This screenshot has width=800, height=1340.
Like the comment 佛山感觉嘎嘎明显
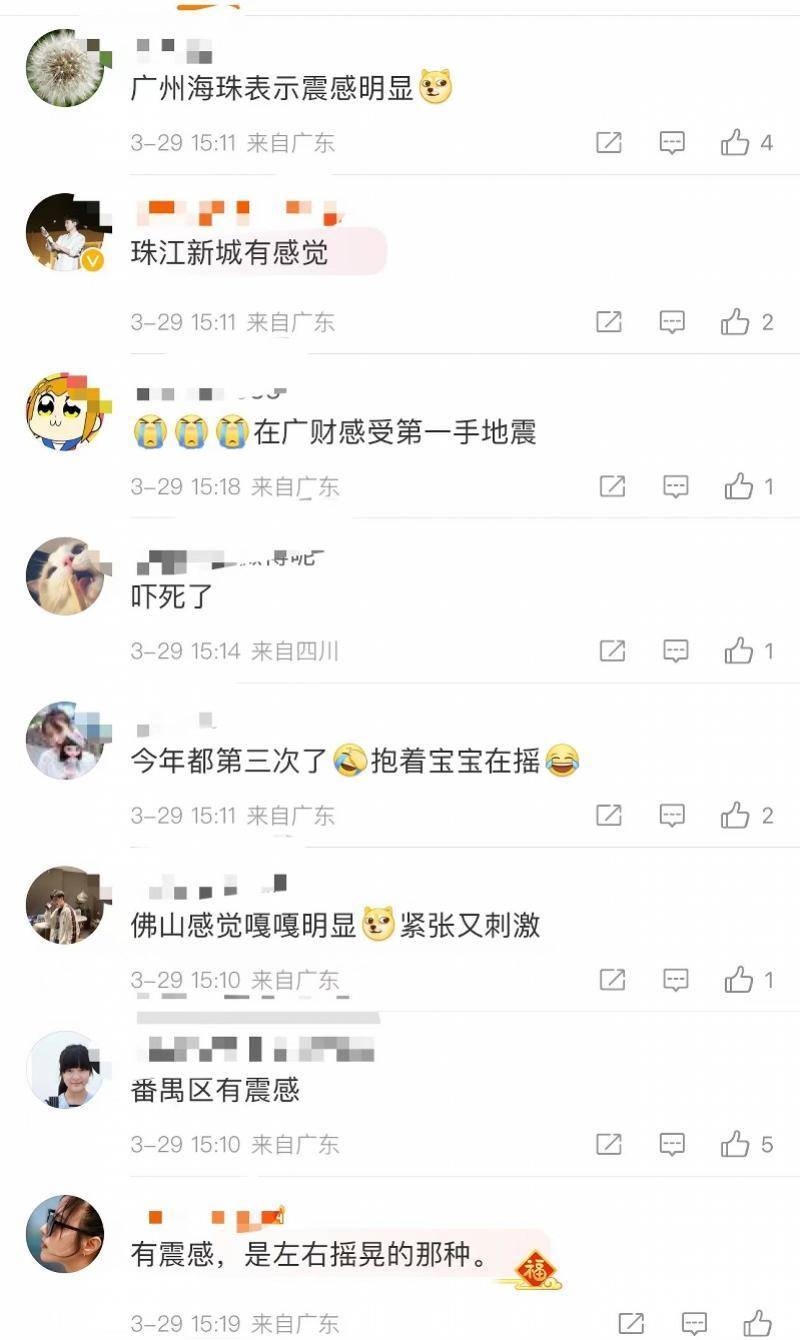(739, 979)
